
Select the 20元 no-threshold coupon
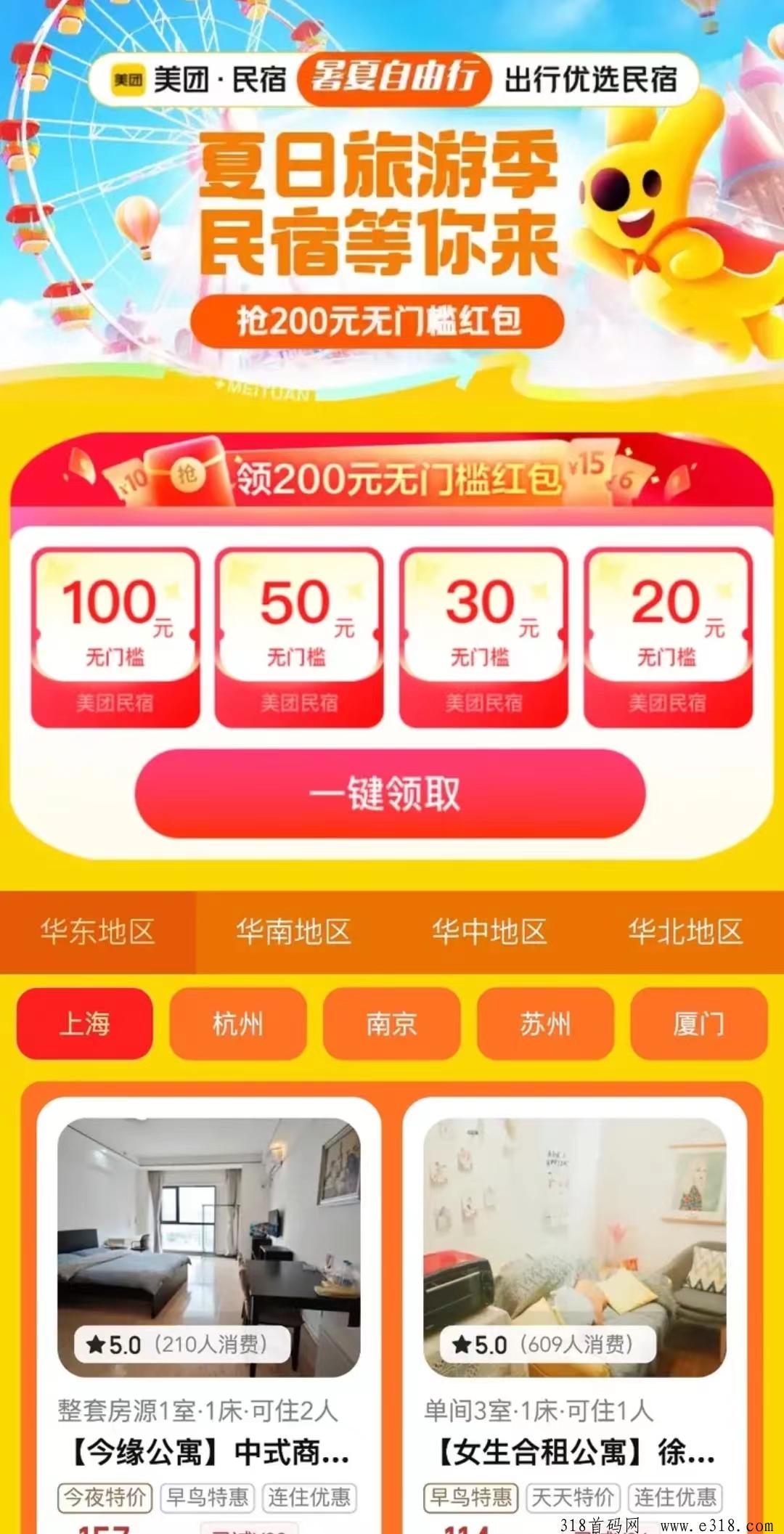click(668, 637)
